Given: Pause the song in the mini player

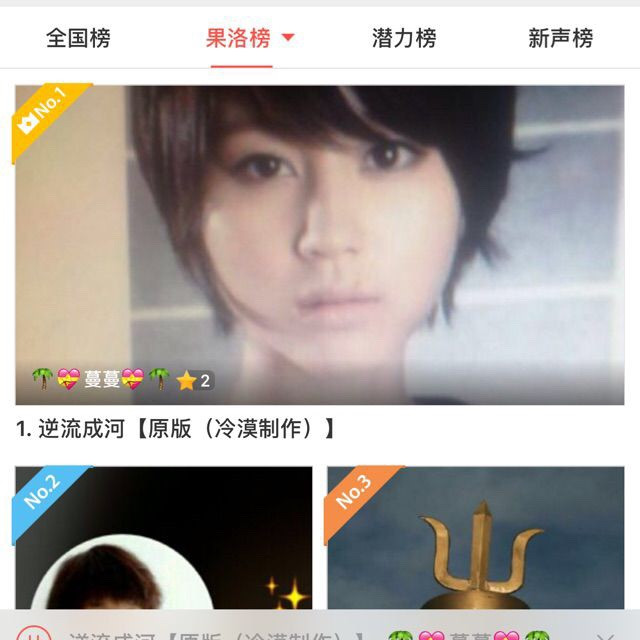Looking at the screenshot, I should click(33, 634).
